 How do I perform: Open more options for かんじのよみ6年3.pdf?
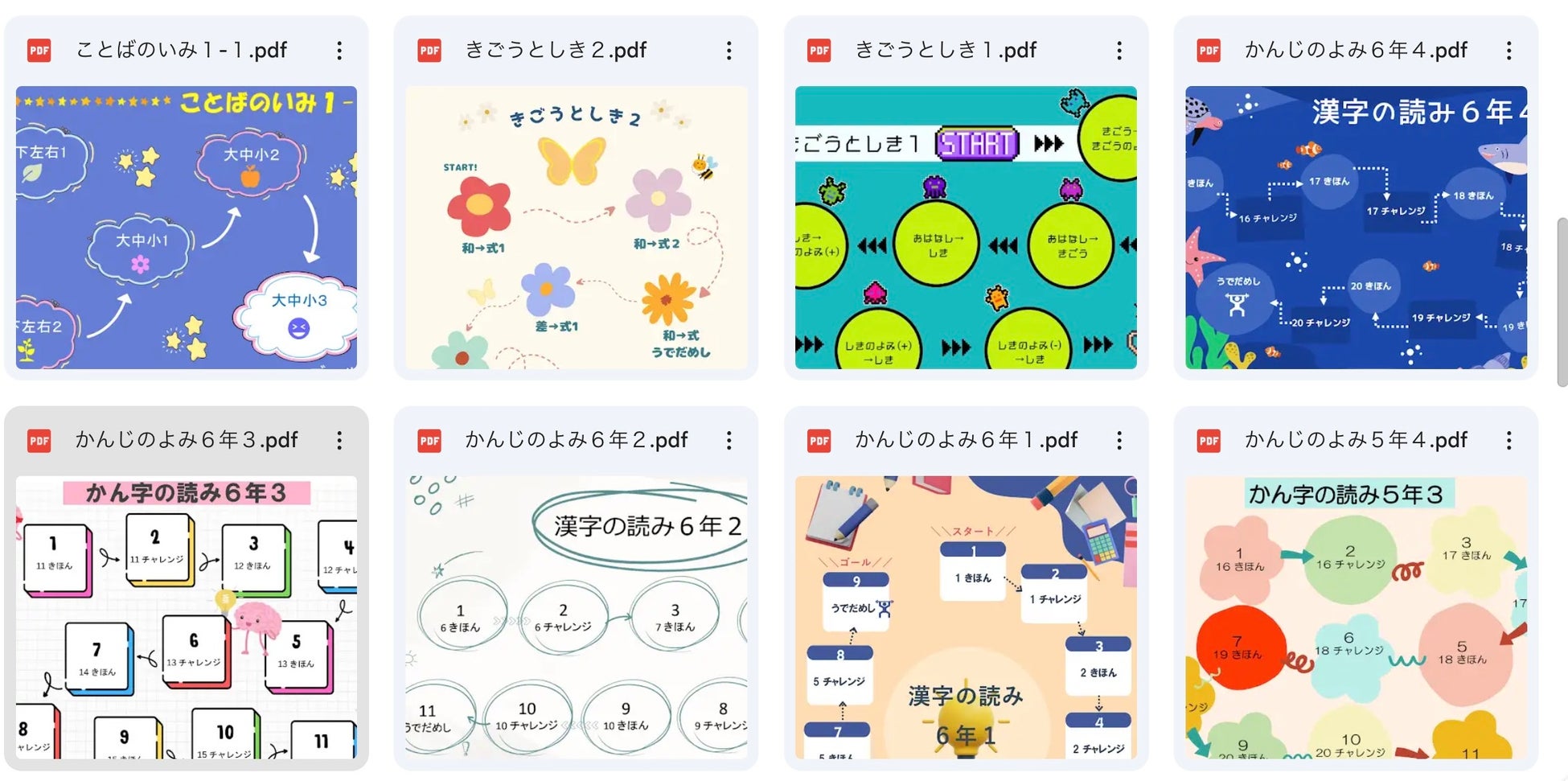(339, 440)
